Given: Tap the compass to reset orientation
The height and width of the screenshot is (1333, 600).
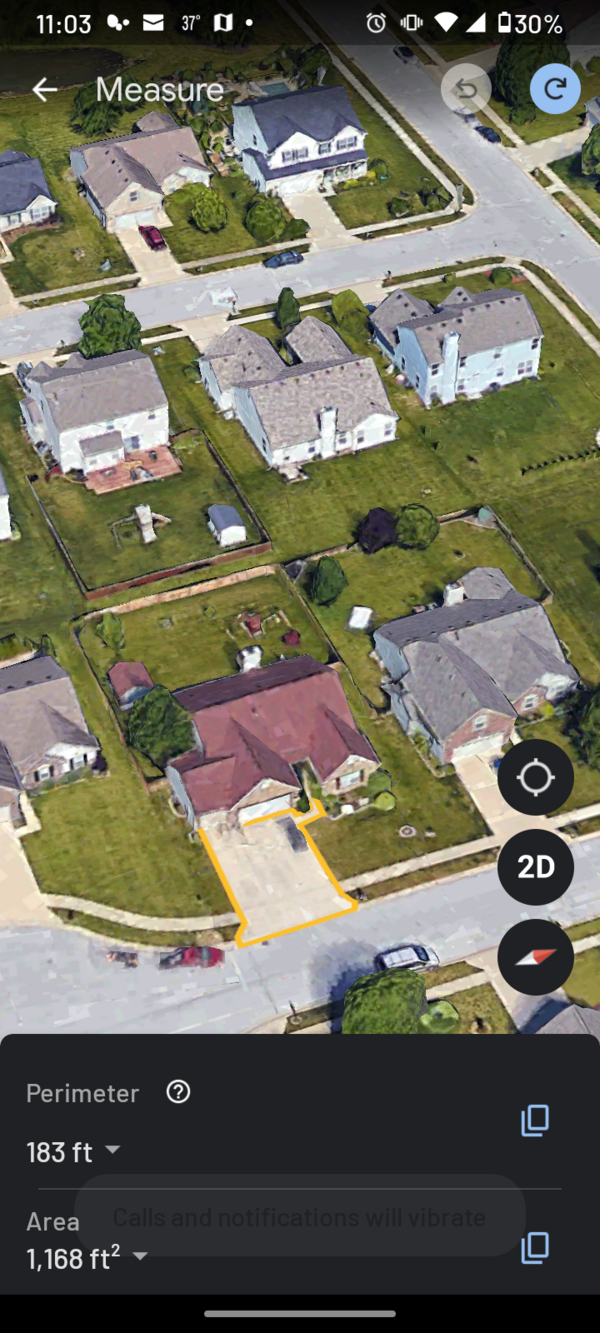Looking at the screenshot, I should [x=535, y=957].
